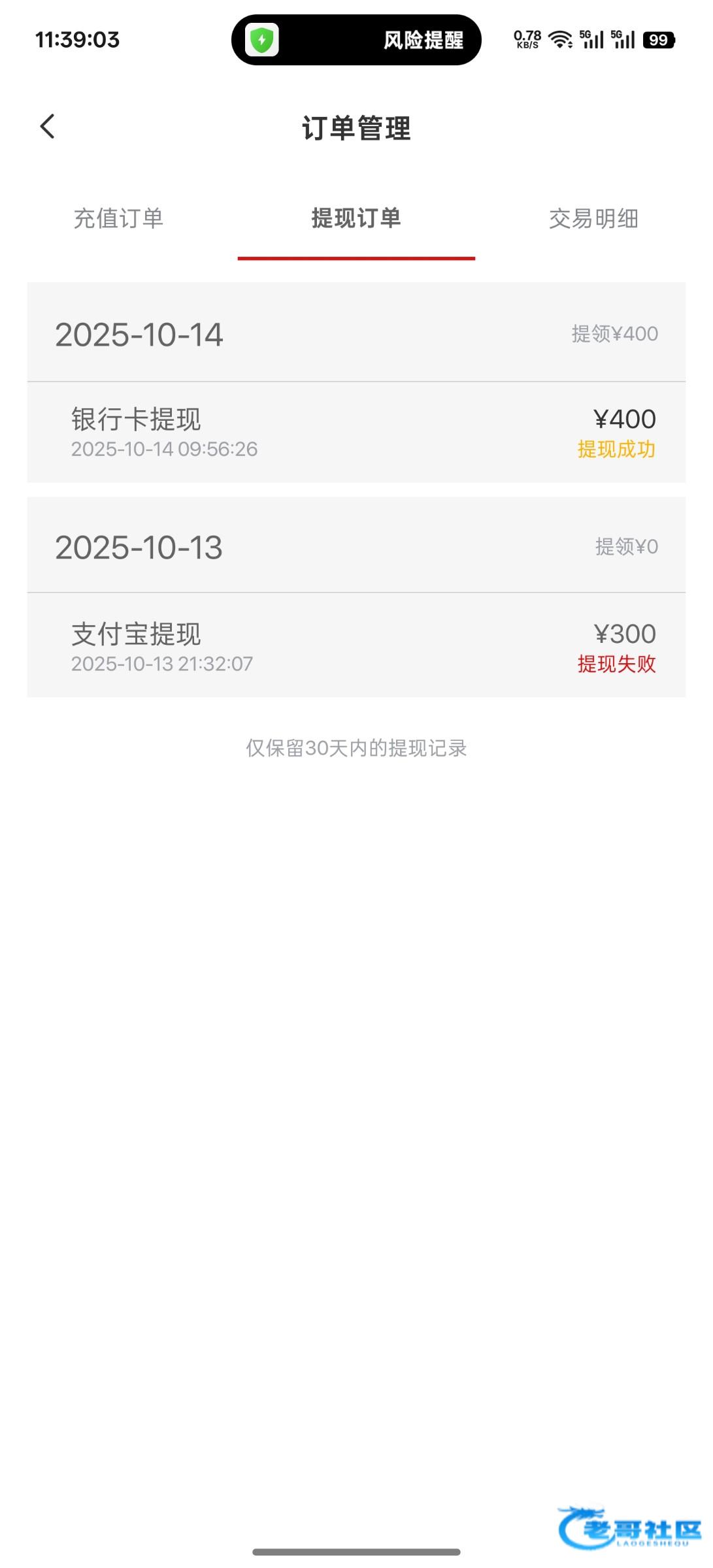Screen dimensions: 713x1568
Task: Select the 提现订单 tab
Action: [356, 219]
